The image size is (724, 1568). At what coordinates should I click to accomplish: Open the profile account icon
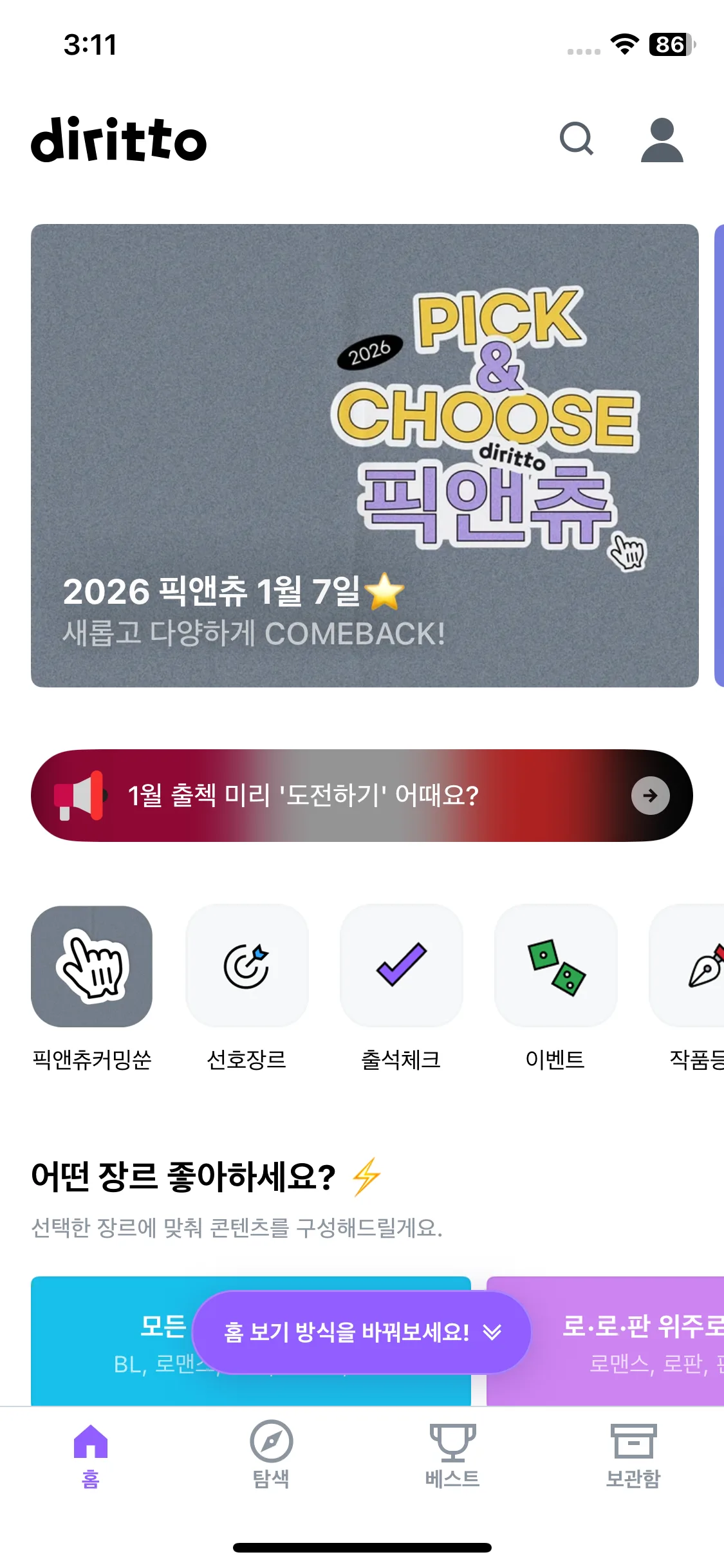point(662,140)
